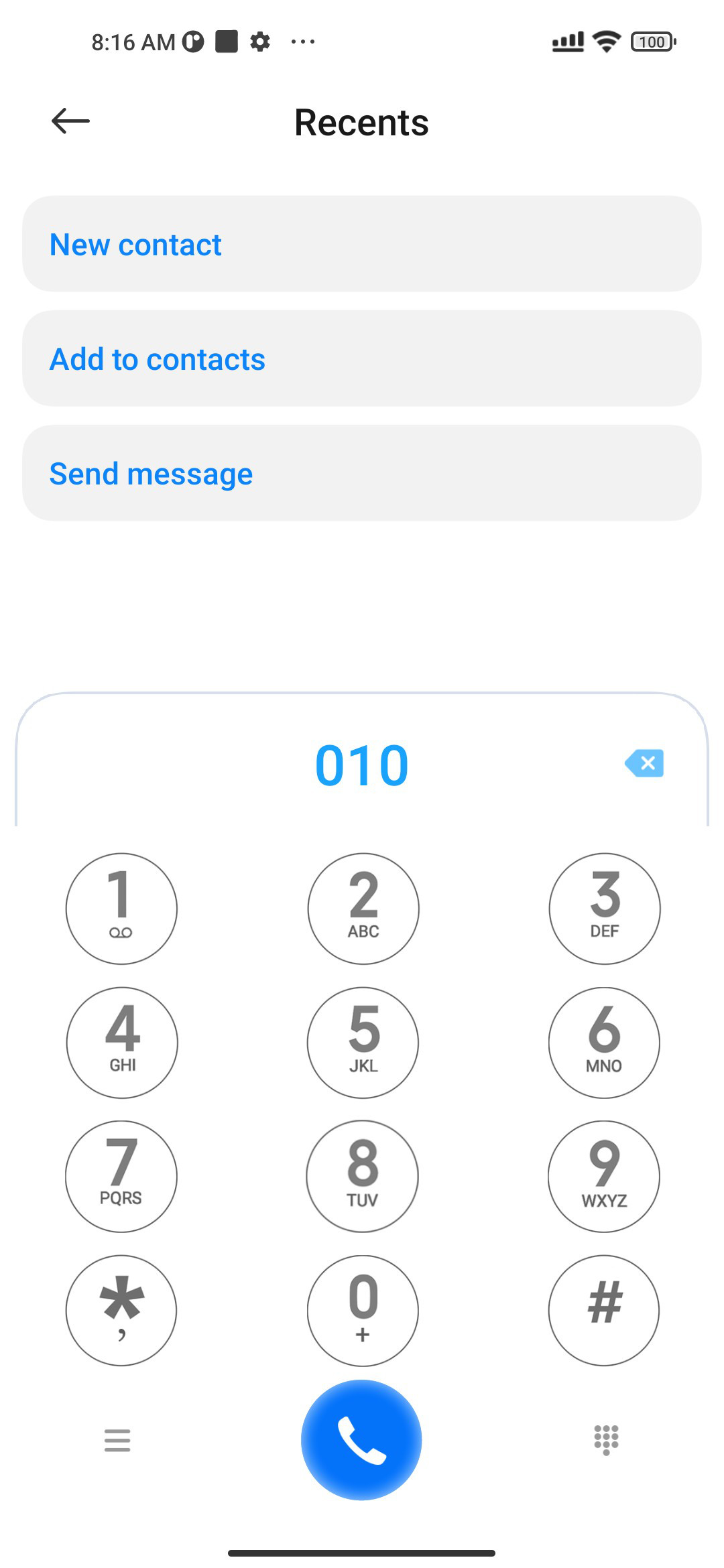Tap the 0 plus key
The width and height of the screenshot is (724, 1568).
click(363, 1311)
